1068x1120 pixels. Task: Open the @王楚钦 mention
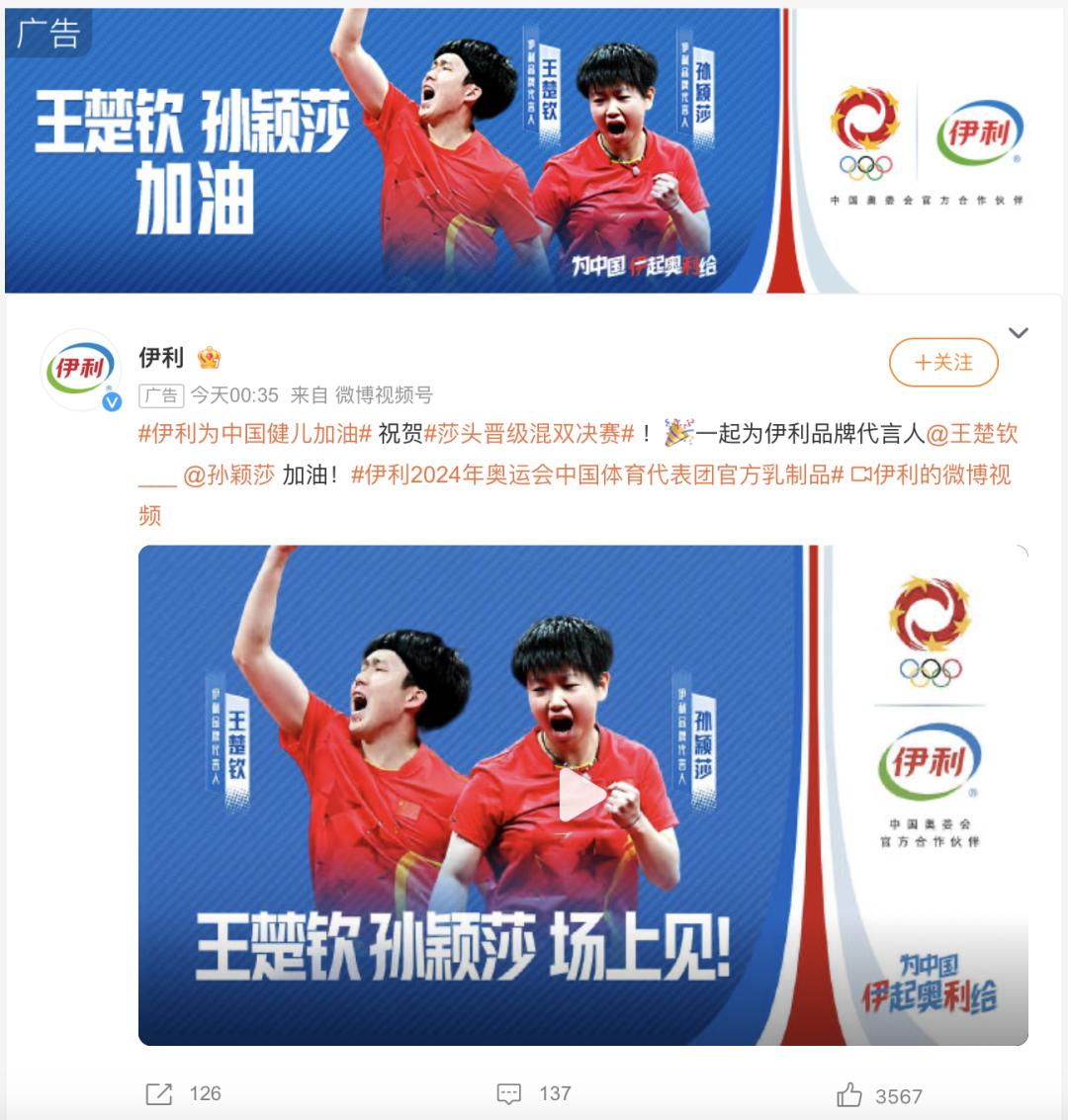[971, 434]
